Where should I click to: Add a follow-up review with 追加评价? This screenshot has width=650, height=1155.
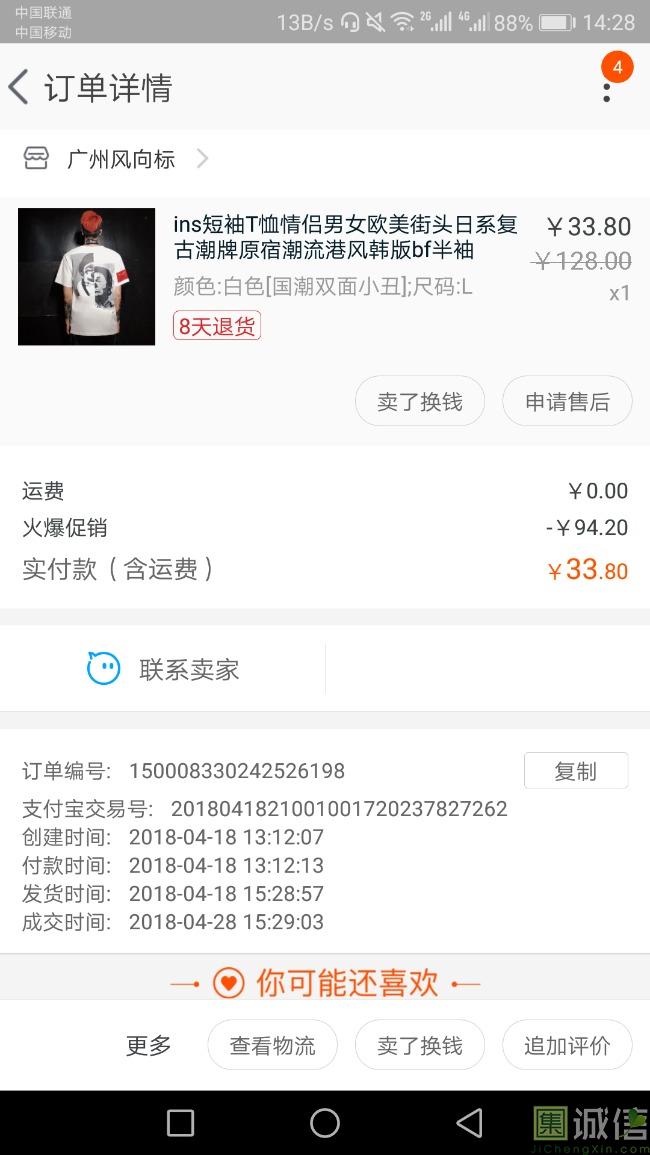coord(567,1045)
